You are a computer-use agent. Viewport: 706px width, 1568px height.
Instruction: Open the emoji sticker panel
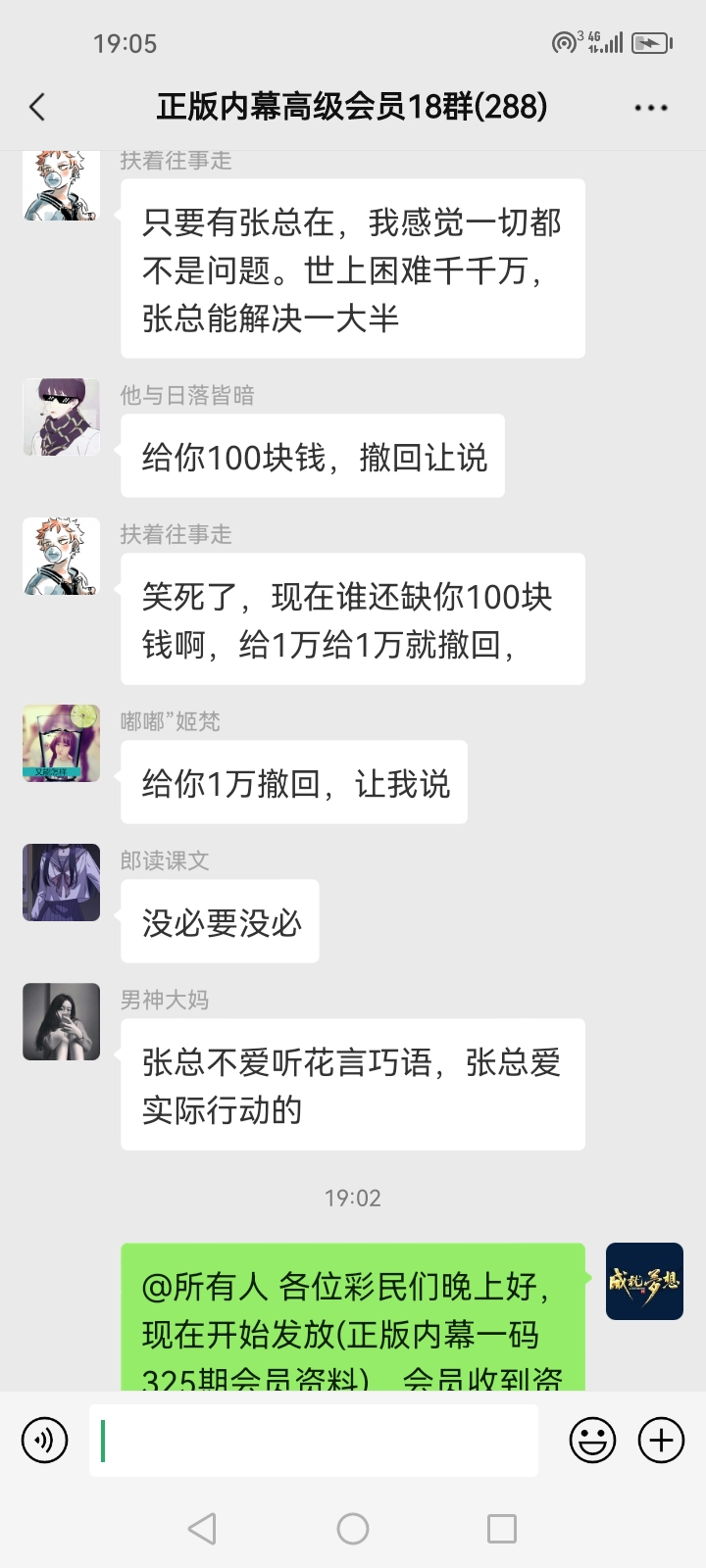pyautogui.click(x=592, y=1441)
